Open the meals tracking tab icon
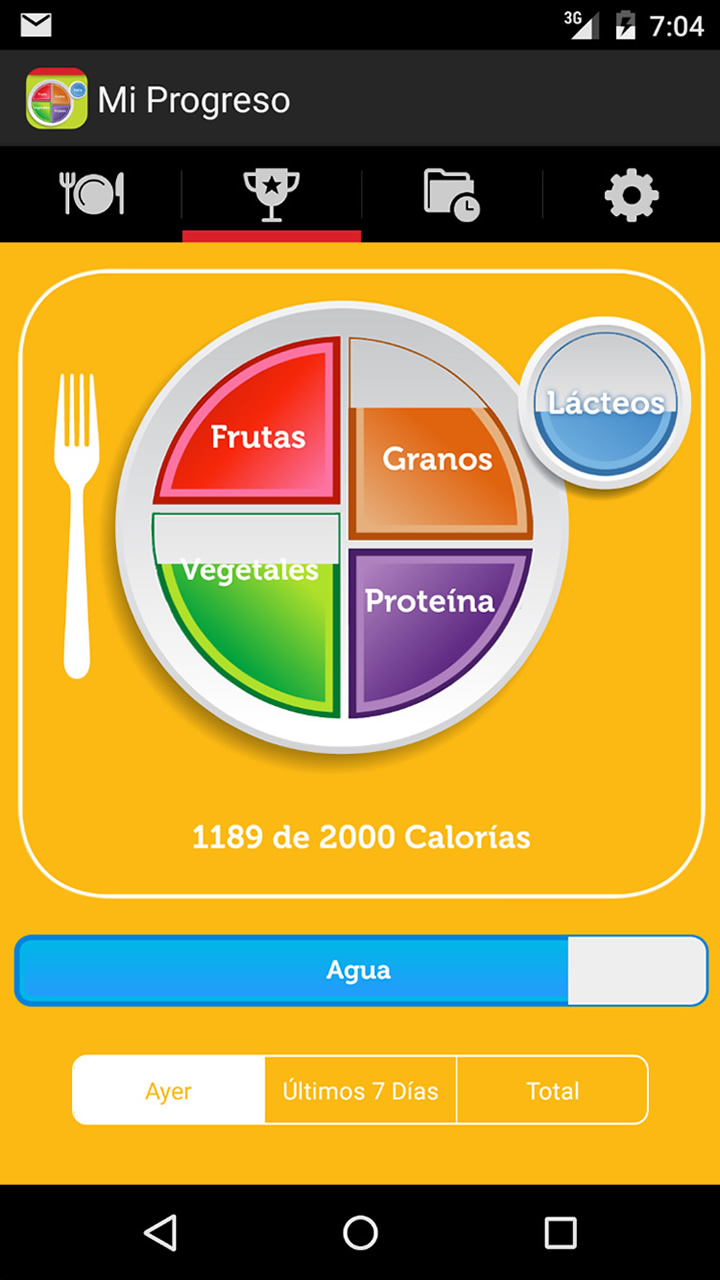 [x=90, y=195]
